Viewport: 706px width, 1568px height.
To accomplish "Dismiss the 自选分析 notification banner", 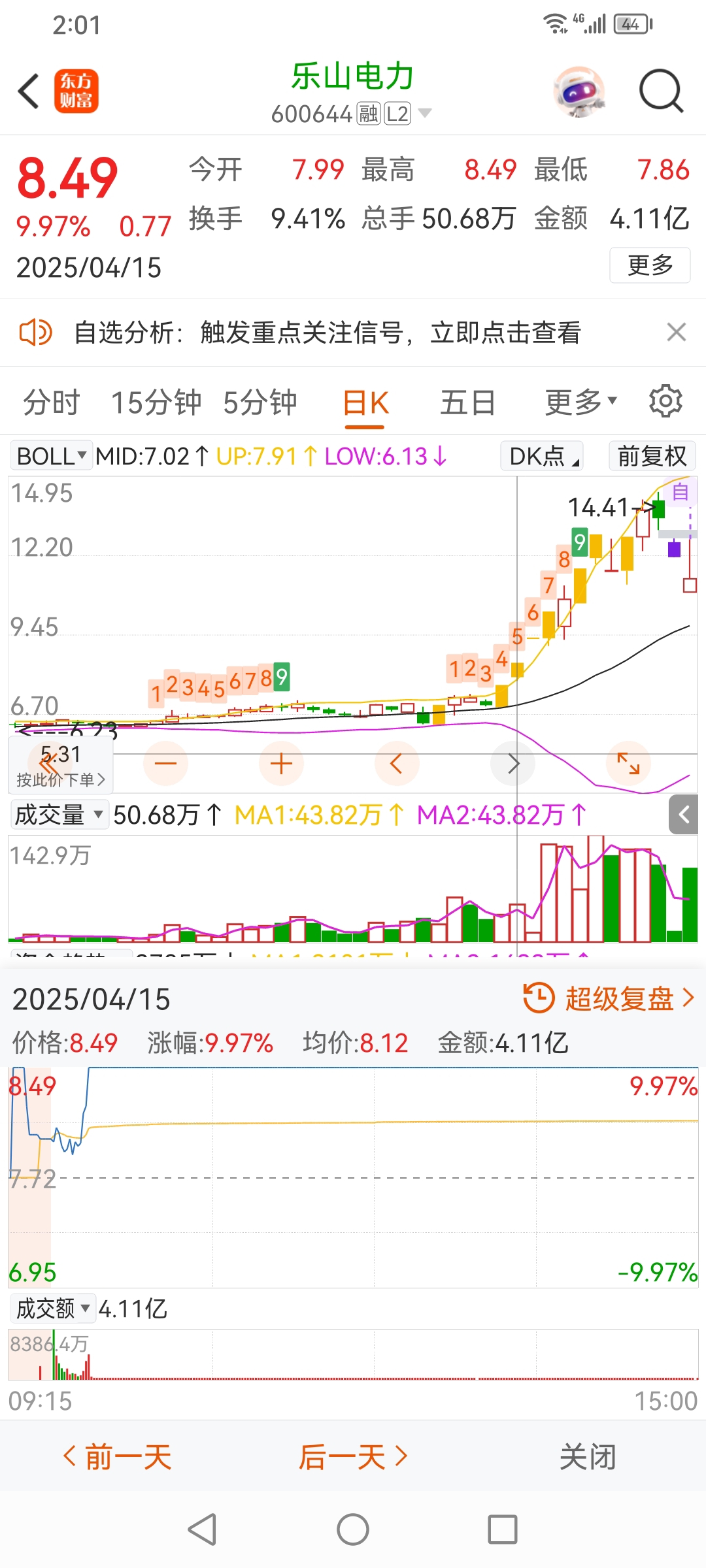I will [677, 332].
